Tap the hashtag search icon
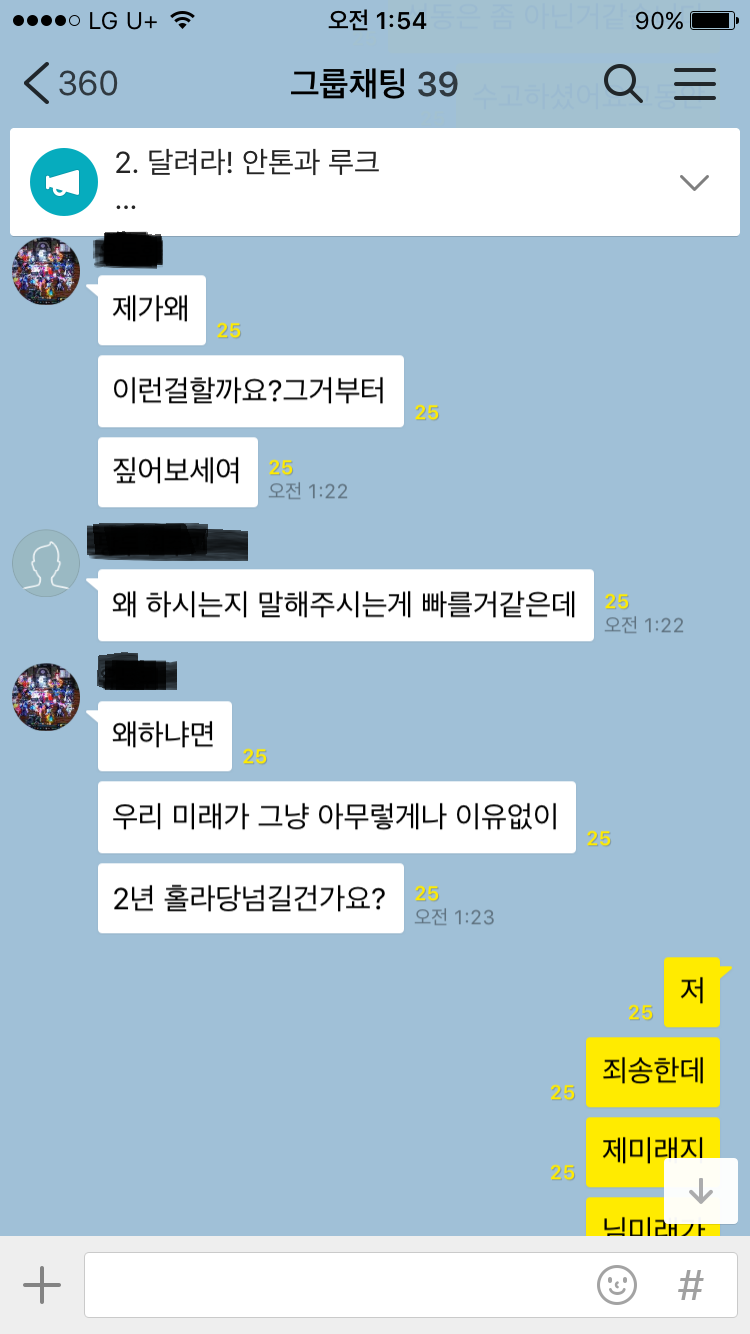This screenshot has width=750, height=1334. tap(691, 1284)
